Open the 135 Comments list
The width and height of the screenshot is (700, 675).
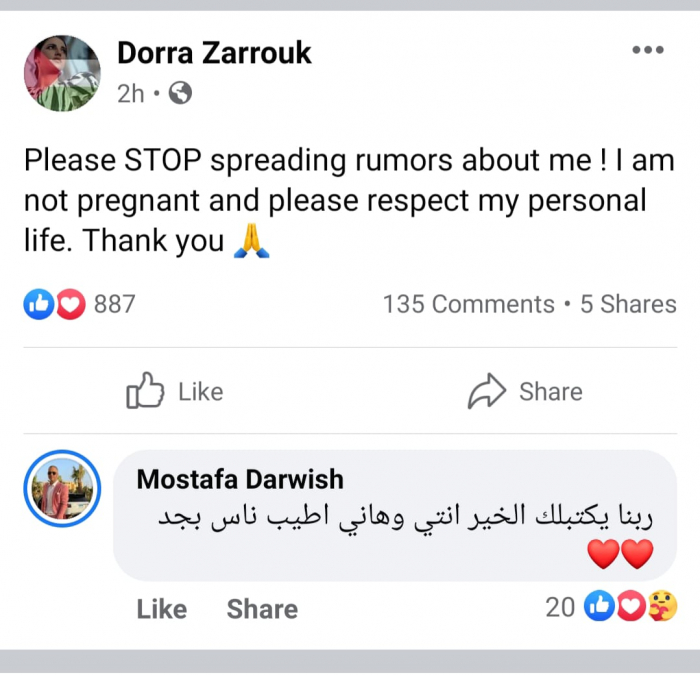point(468,304)
